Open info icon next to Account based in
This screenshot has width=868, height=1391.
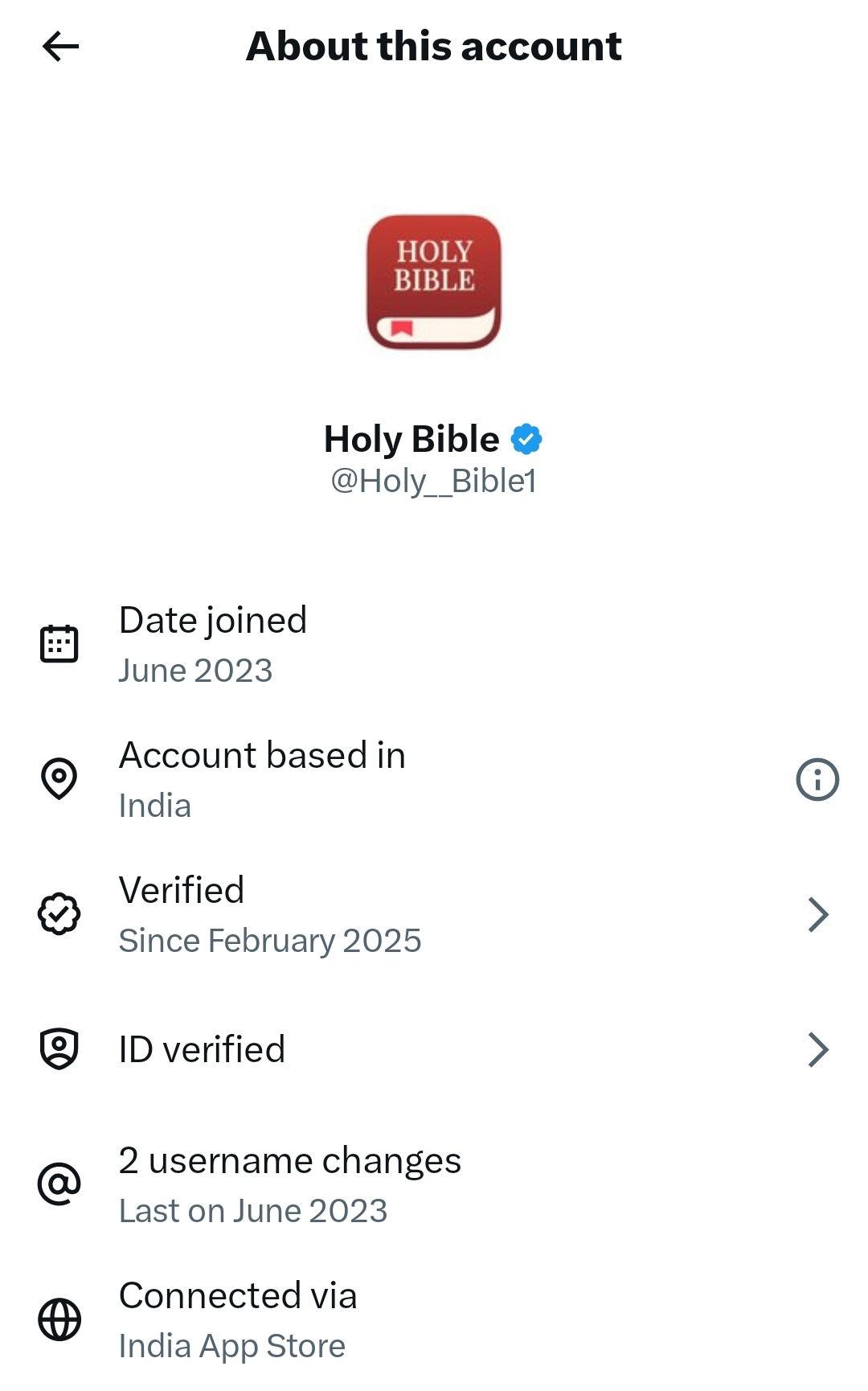817,779
